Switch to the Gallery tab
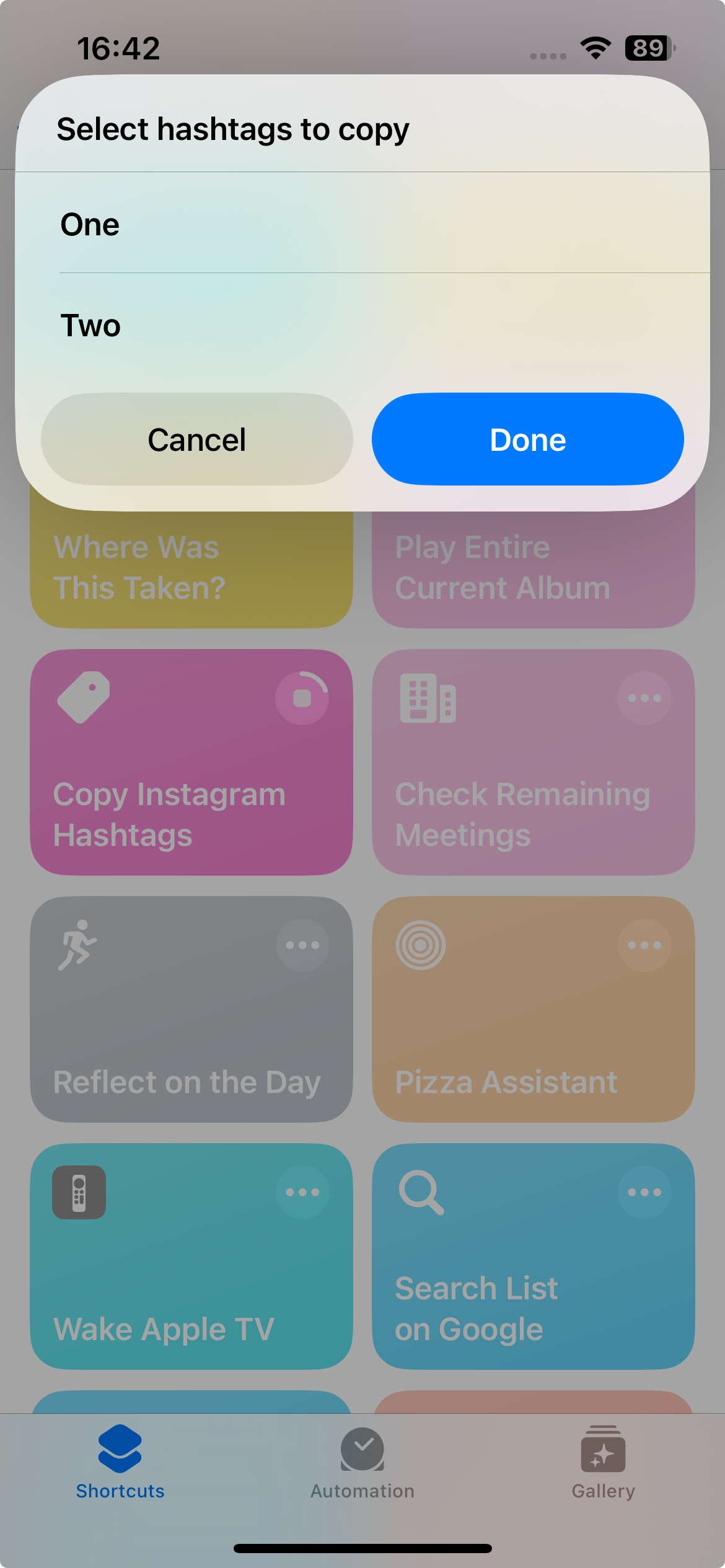The width and height of the screenshot is (725, 1568). tap(603, 1463)
